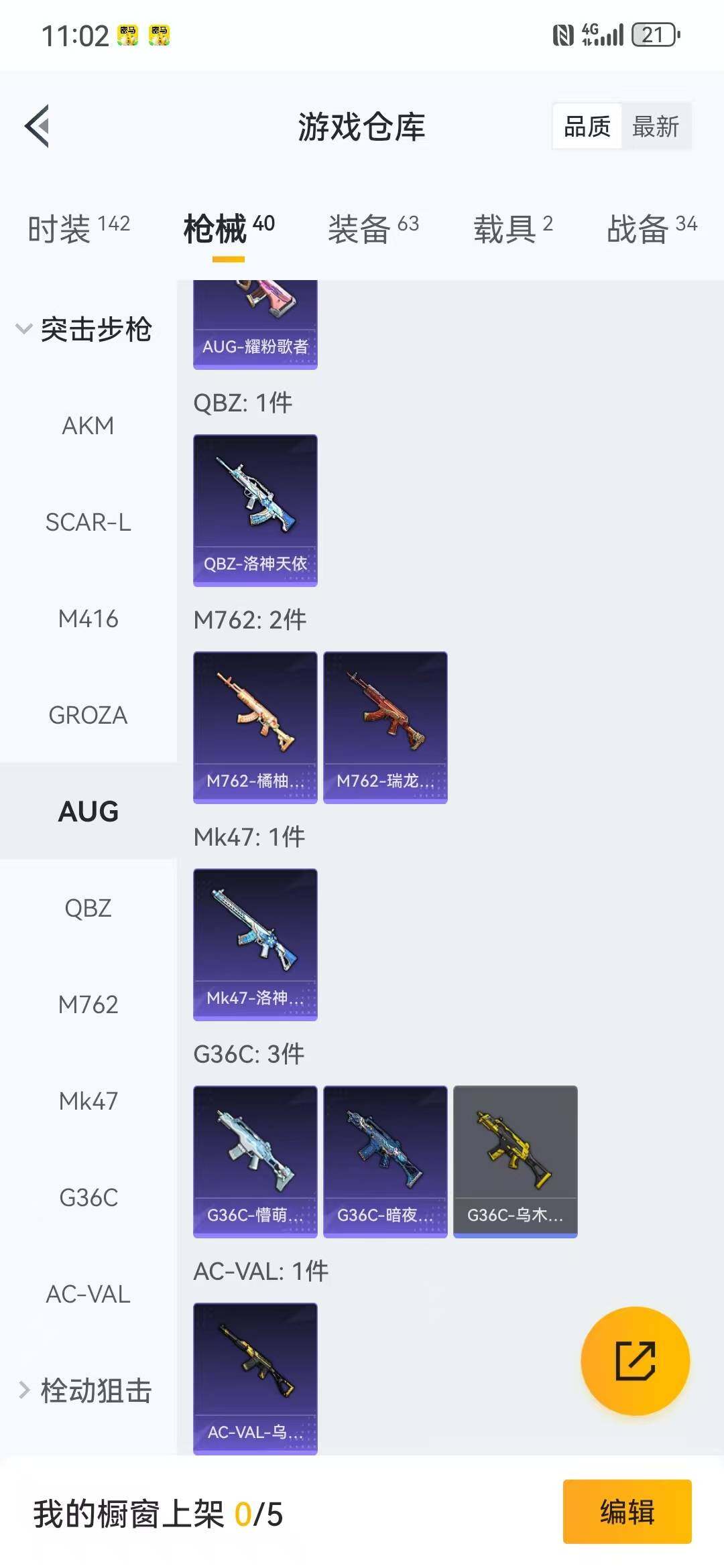Collapse the 突击步枪 category
This screenshot has width=724, height=1568.
tap(84, 329)
